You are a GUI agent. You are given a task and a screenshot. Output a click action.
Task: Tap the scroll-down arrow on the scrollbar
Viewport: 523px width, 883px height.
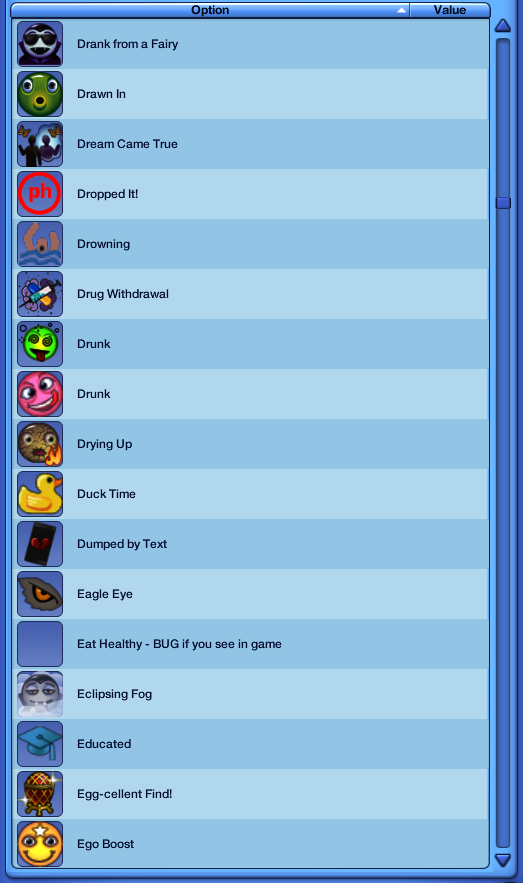503,860
